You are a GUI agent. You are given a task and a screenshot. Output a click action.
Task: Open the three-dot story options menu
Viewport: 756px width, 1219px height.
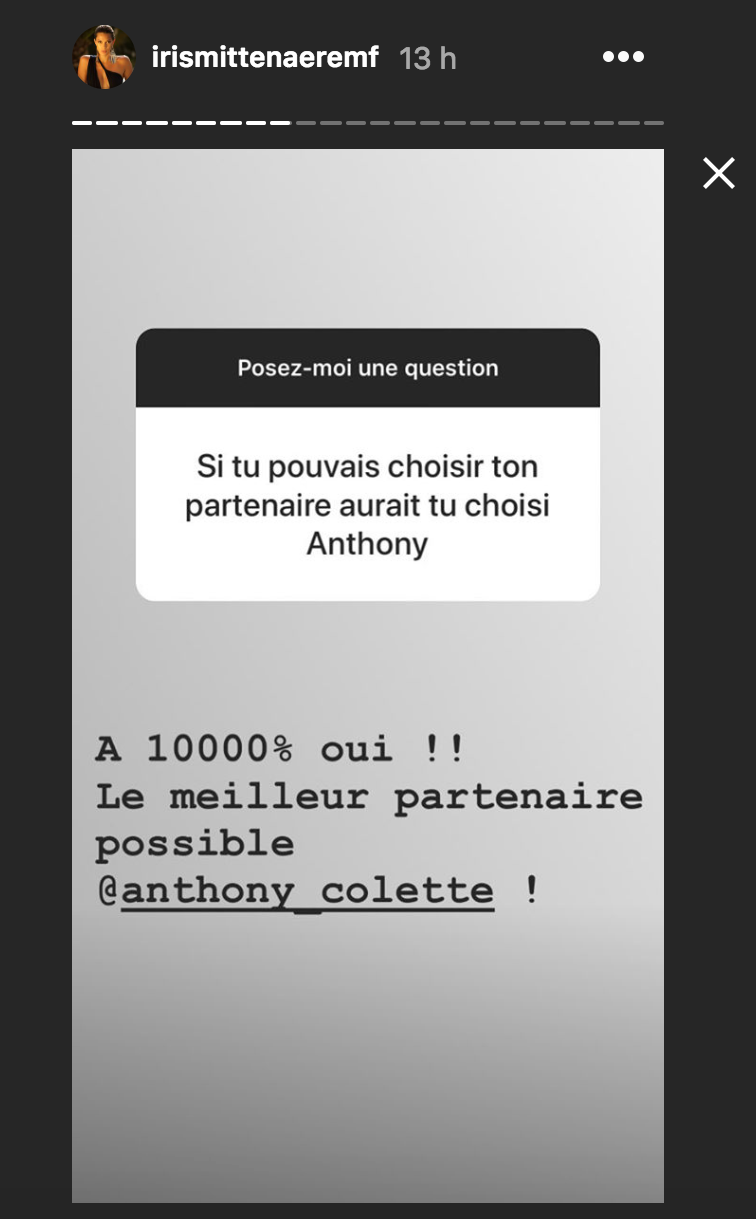click(x=623, y=57)
